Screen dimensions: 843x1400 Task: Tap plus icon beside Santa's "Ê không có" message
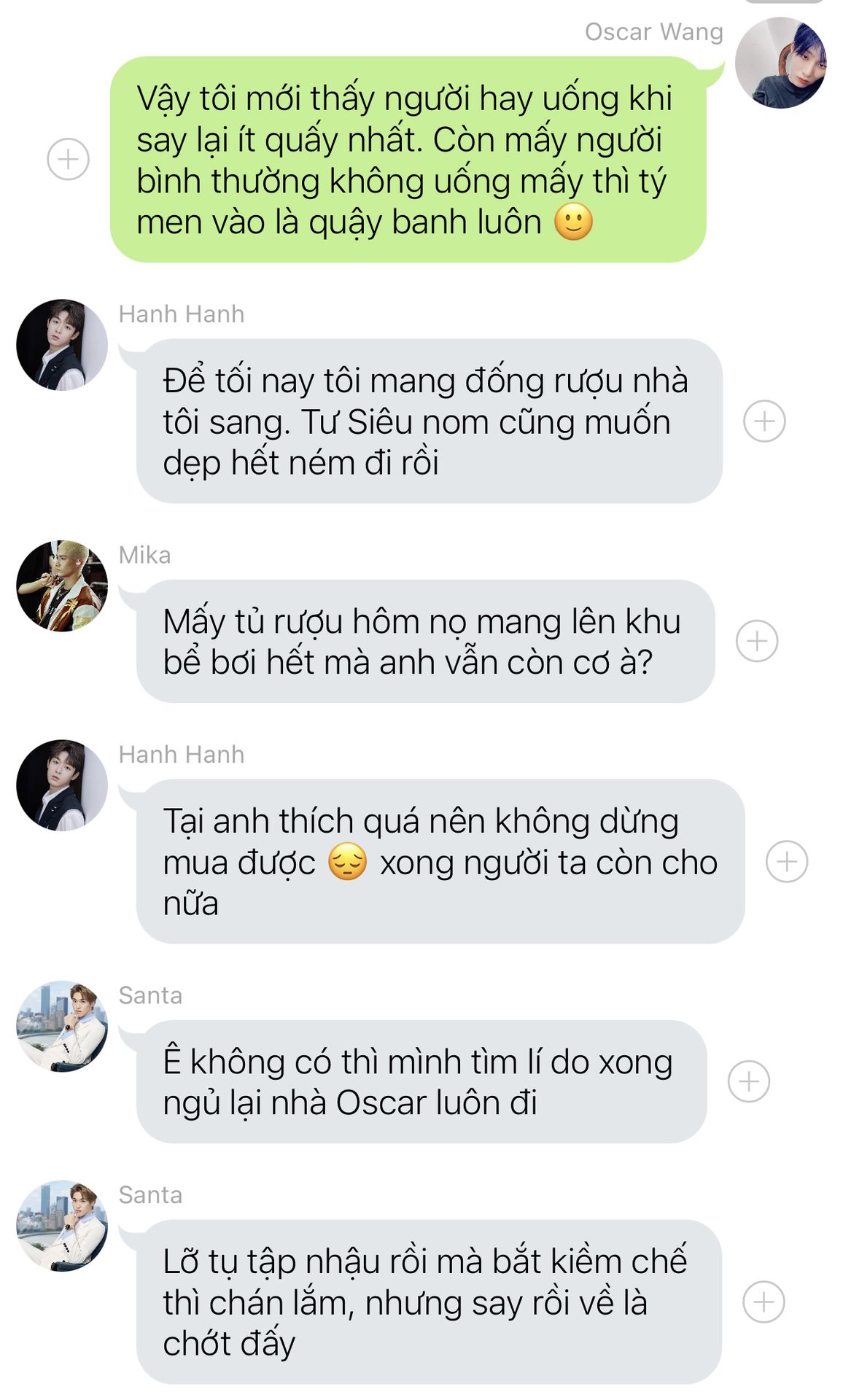pos(748,1081)
